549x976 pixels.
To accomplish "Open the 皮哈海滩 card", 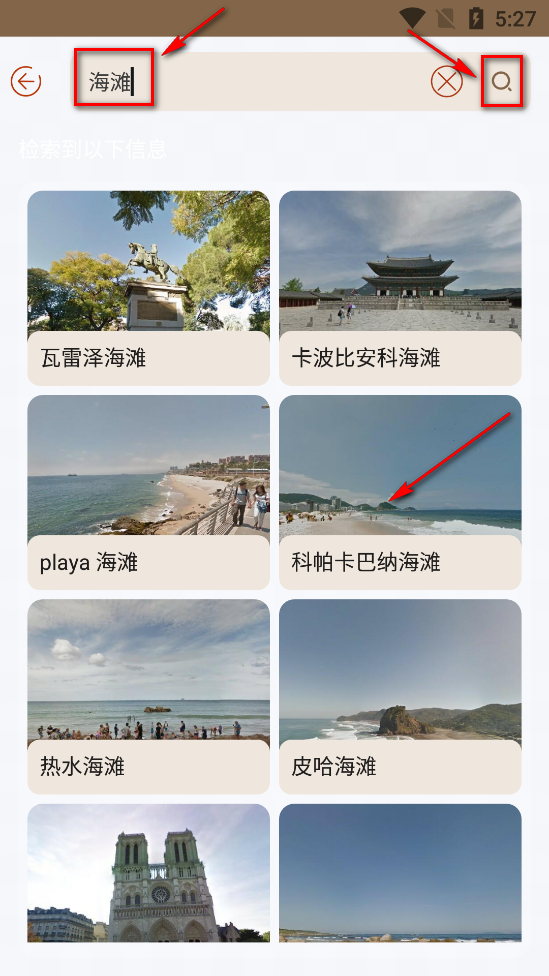I will [x=400, y=697].
